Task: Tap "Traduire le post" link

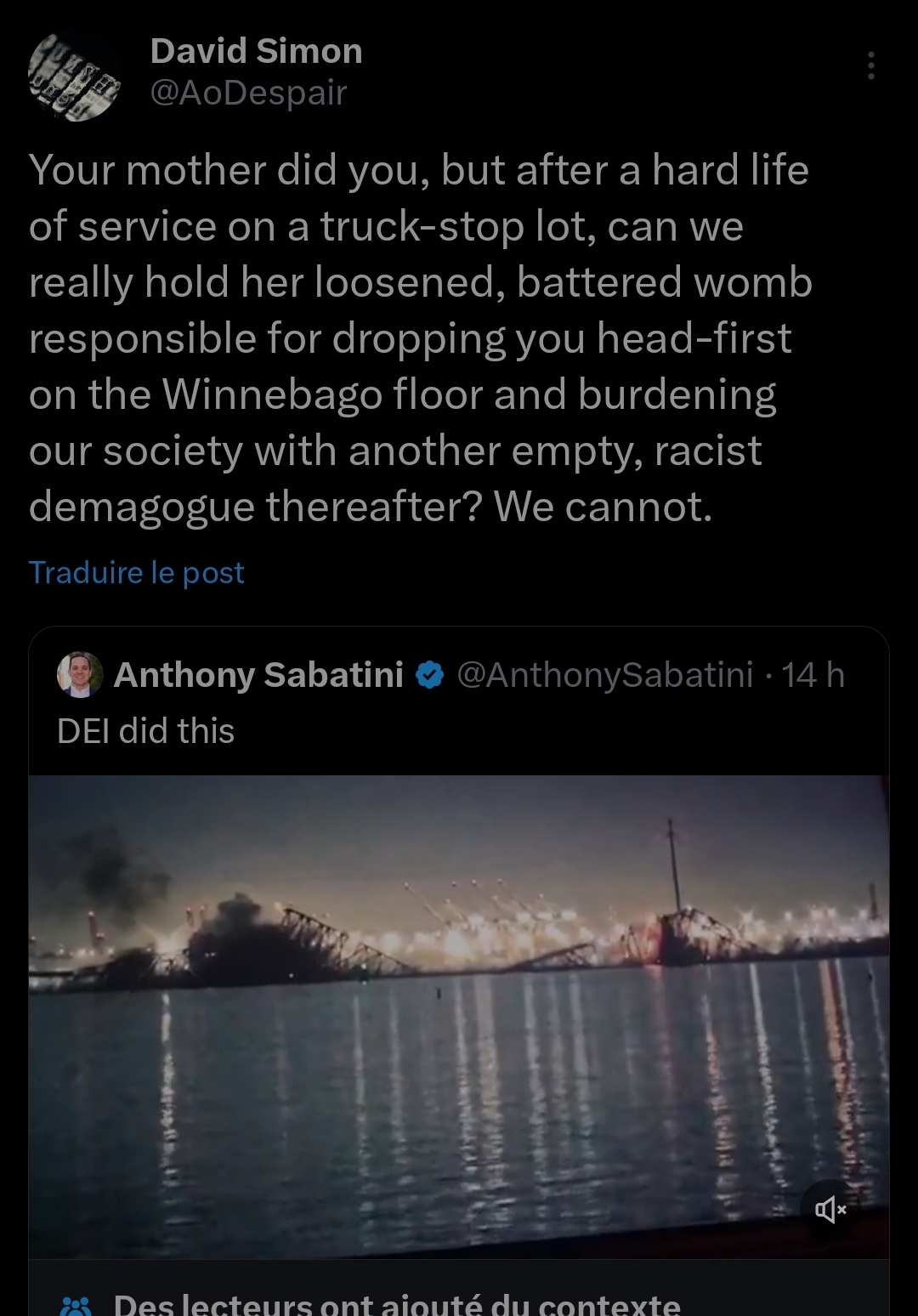Action: (x=137, y=572)
